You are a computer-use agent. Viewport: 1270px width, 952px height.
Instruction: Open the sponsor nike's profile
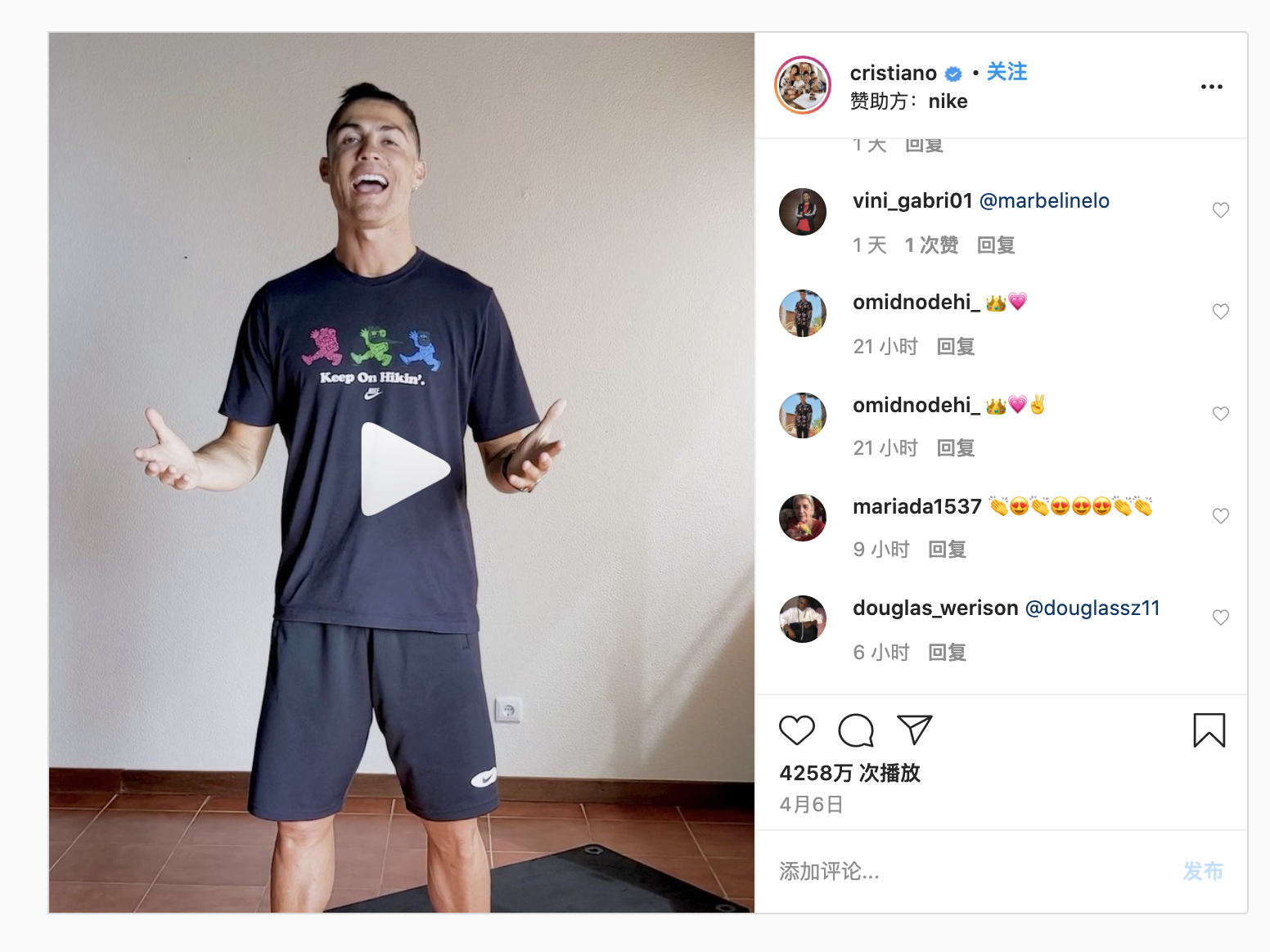tap(948, 101)
